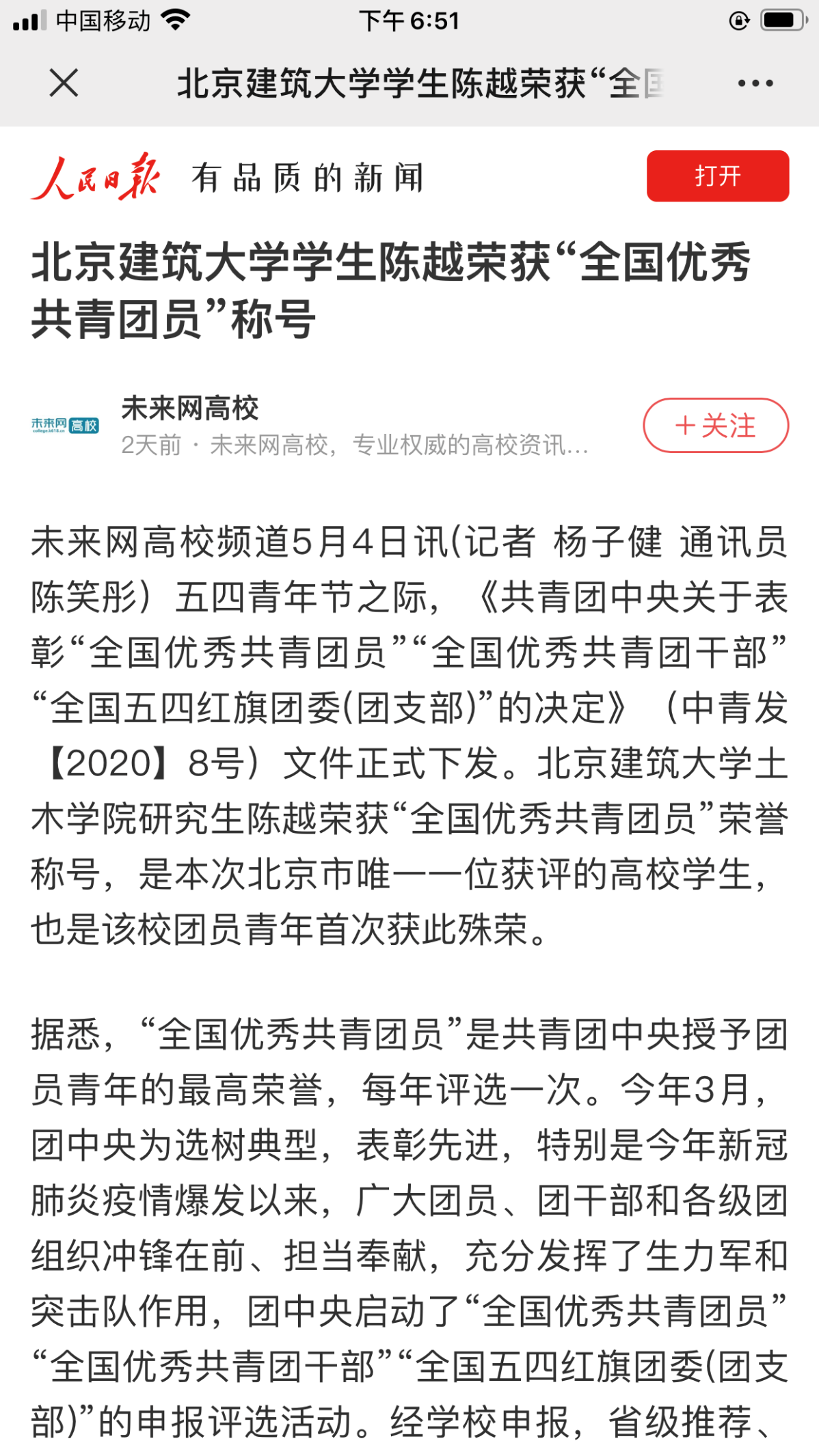Tap the red 打开 button

718,176
